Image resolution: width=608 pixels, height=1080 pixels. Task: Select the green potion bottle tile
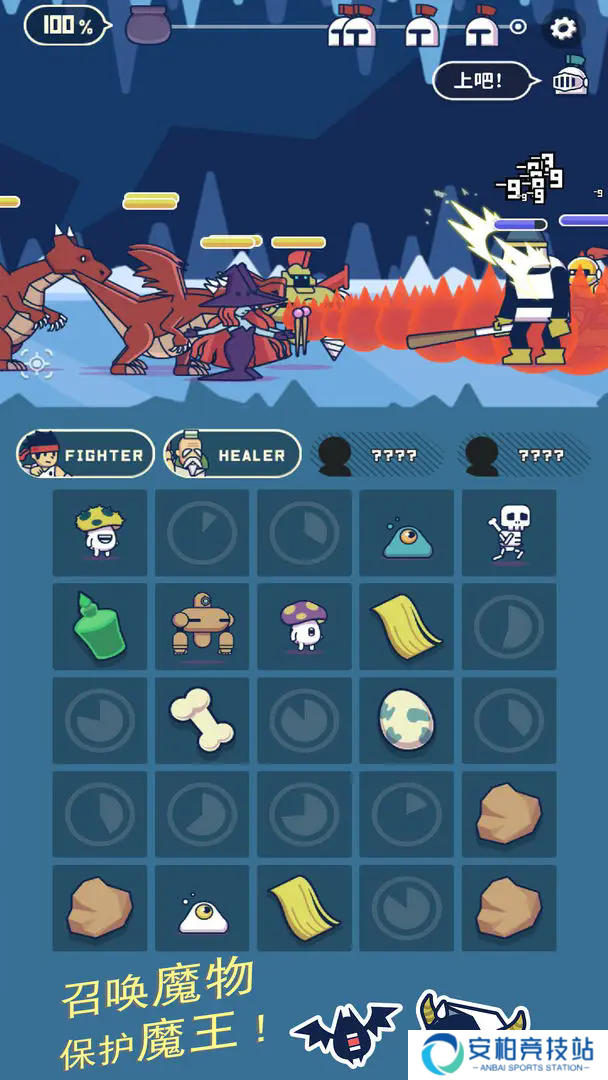[x=100, y=627]
